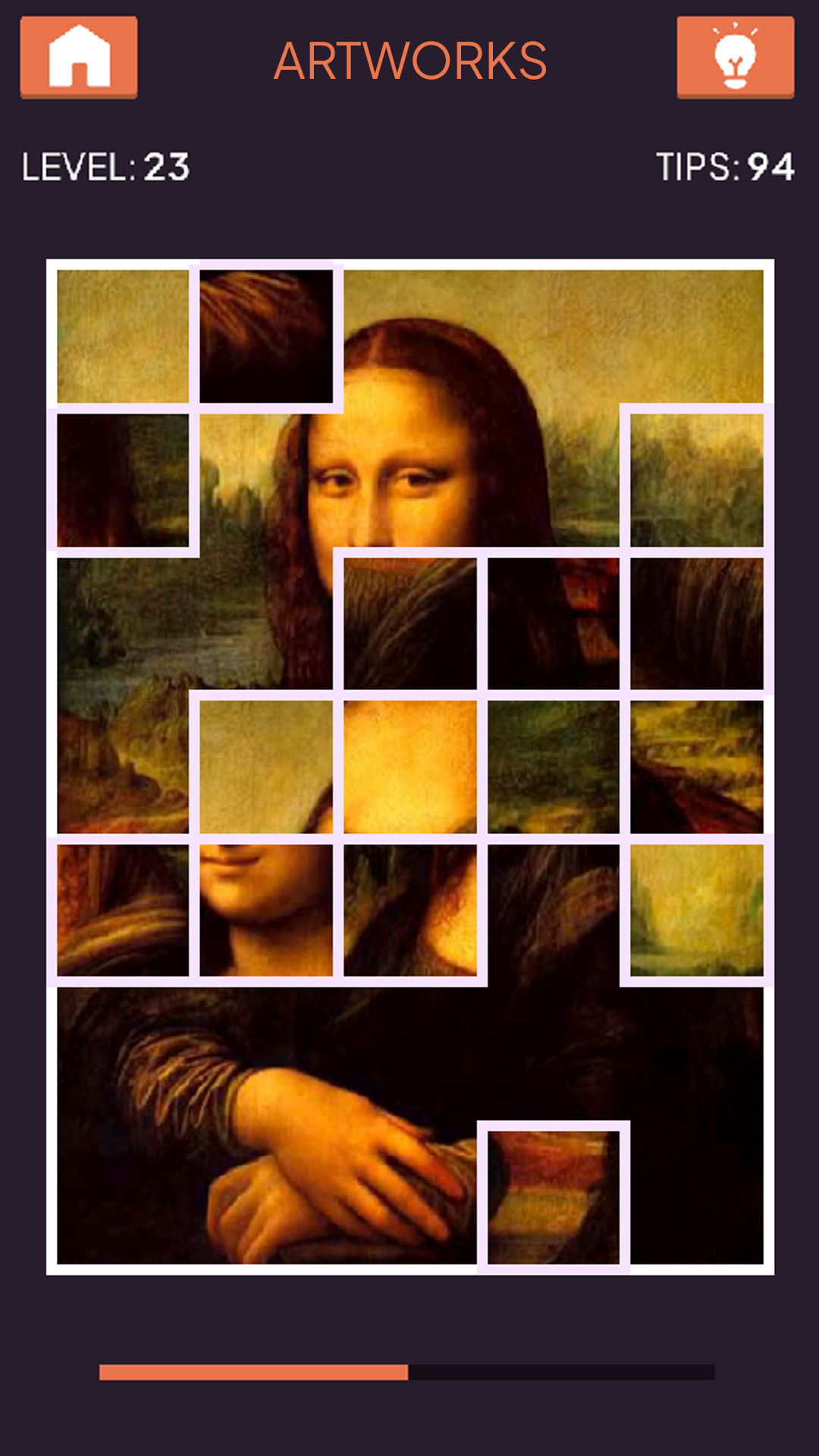
Task: Tap the dark tile with red patch
Action: point(553,623)
